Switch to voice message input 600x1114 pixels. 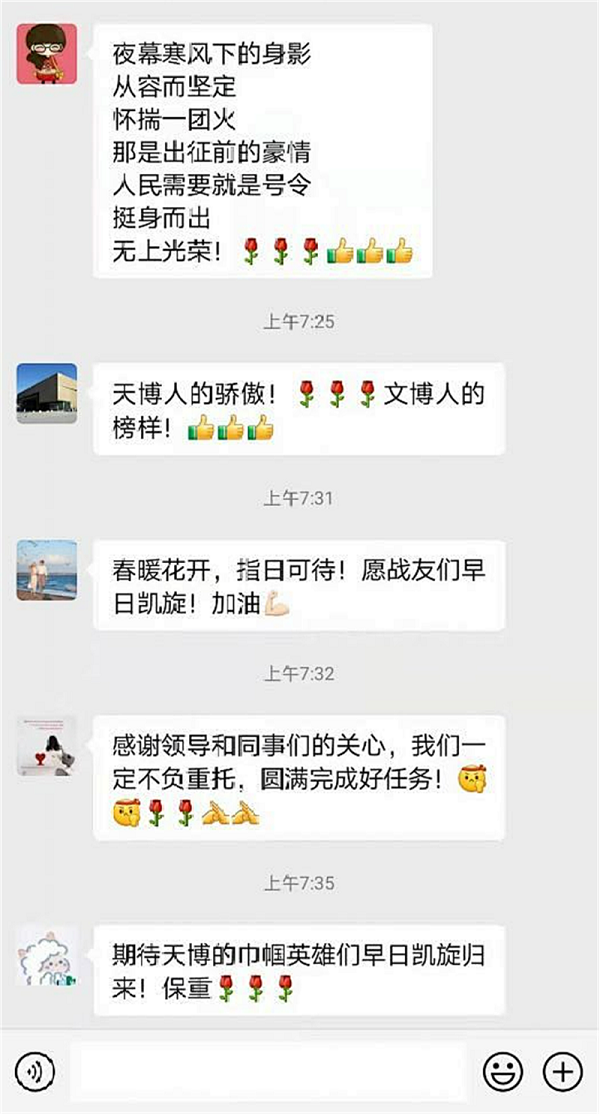(36, 1072)
